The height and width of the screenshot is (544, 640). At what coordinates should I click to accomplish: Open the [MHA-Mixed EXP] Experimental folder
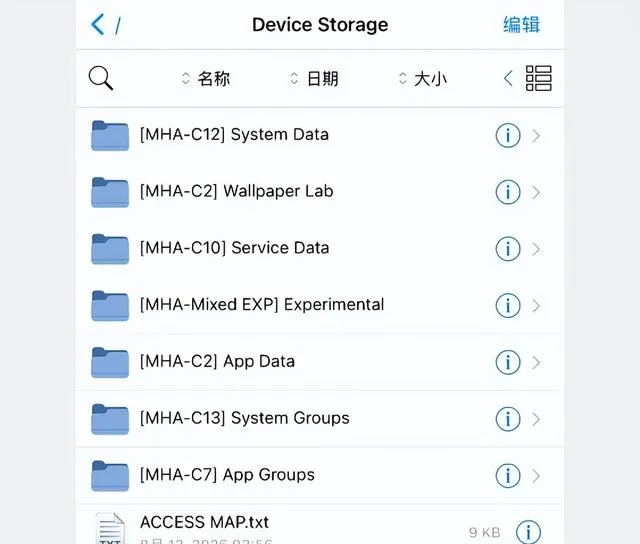(x=320, y=305)
